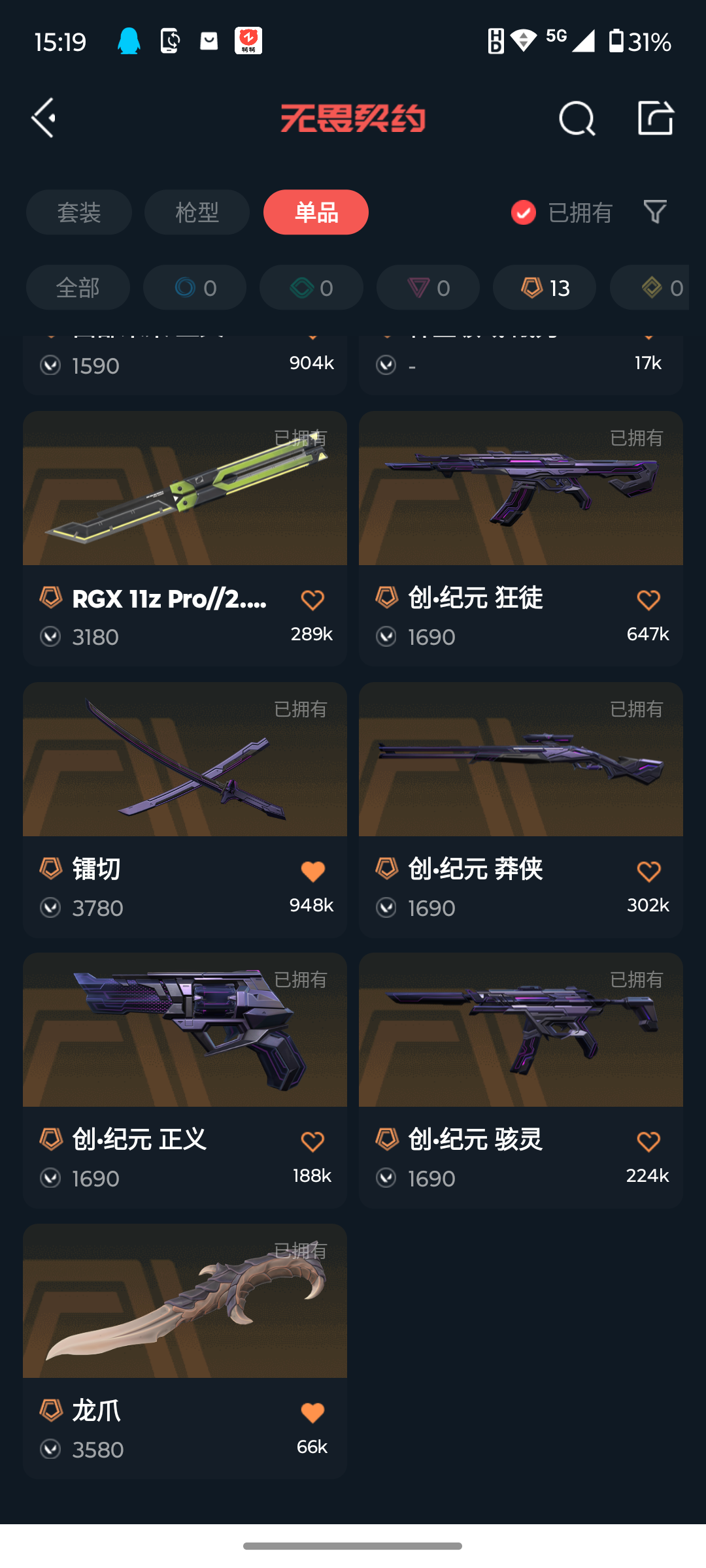Screen dimensions: 706x1568
Task: Like the 创·纪元 正义 skin
Action: point(312,1141)
